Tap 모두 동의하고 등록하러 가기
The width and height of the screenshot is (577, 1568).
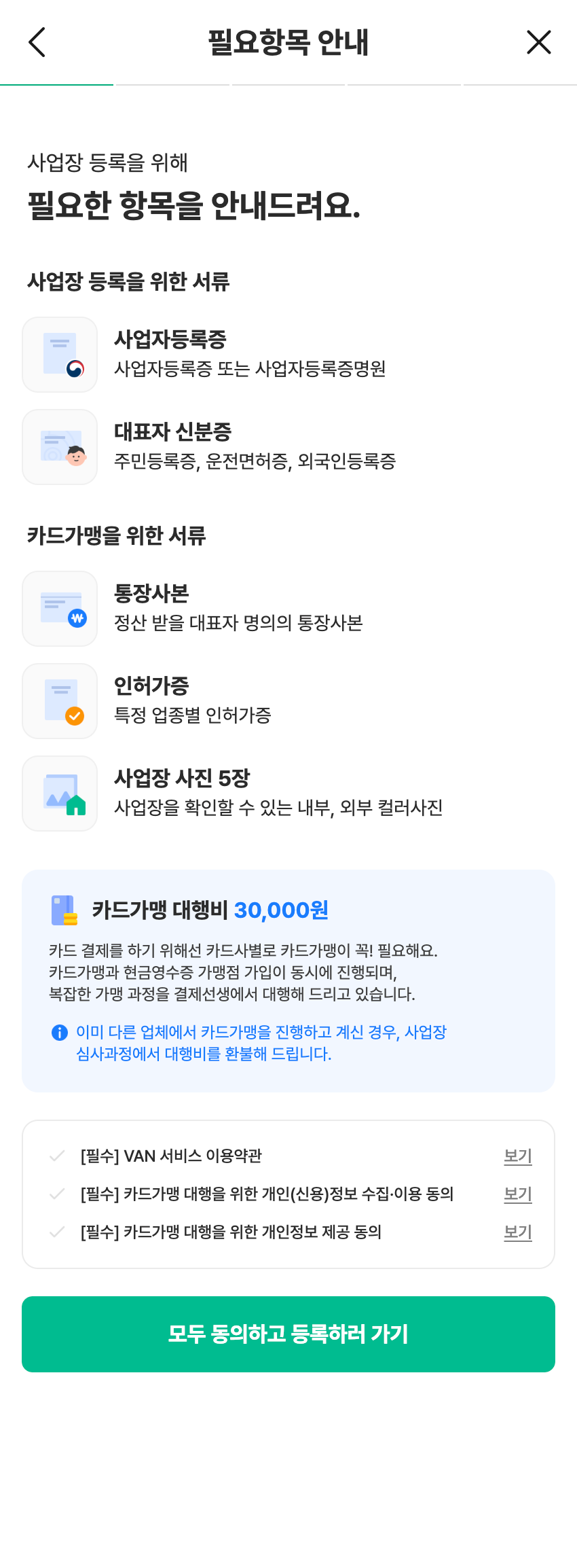(288, 1334)
